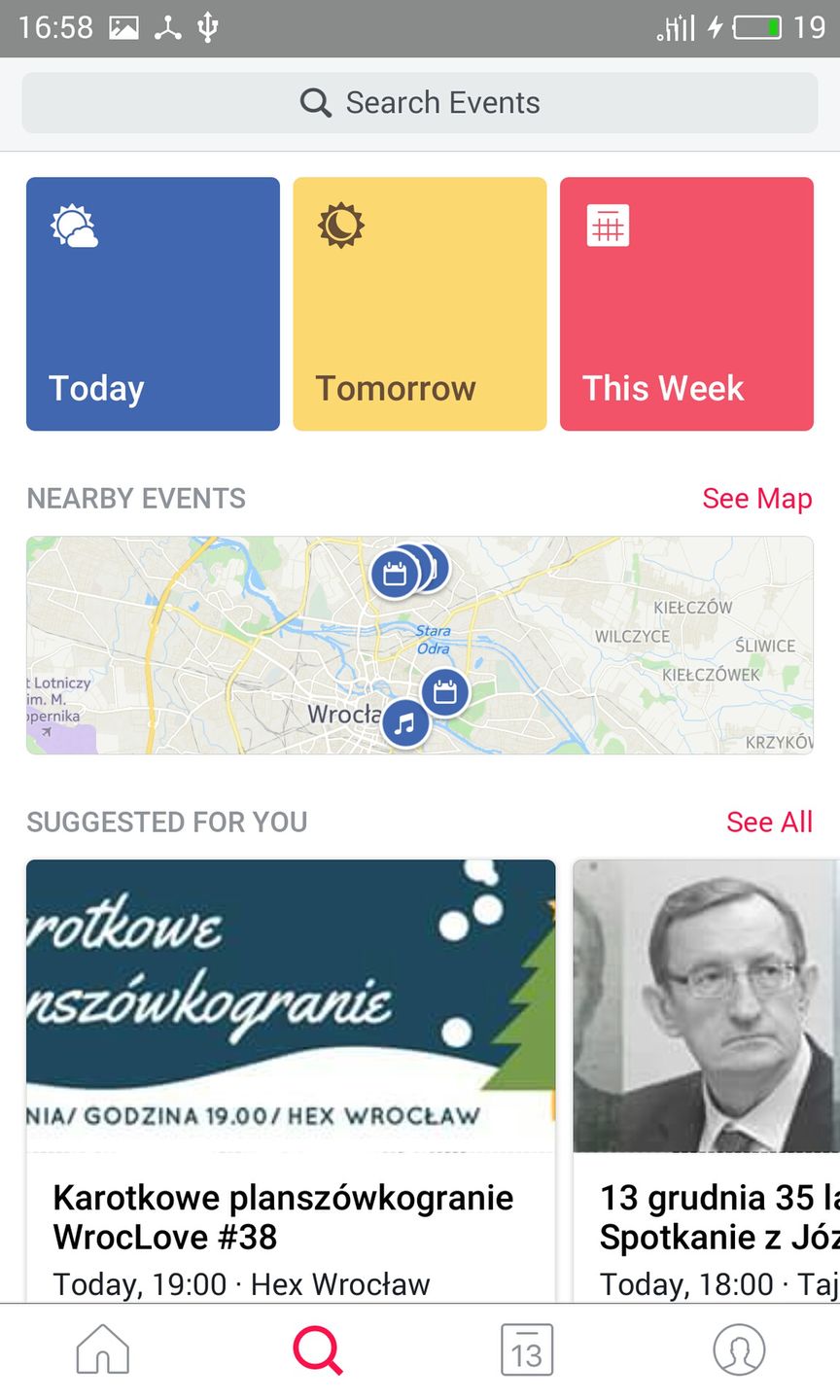This screenshot has height=1400, width=840.
Task: Select the sun-and-cloud icon on Today card
Action: (76, 225)
